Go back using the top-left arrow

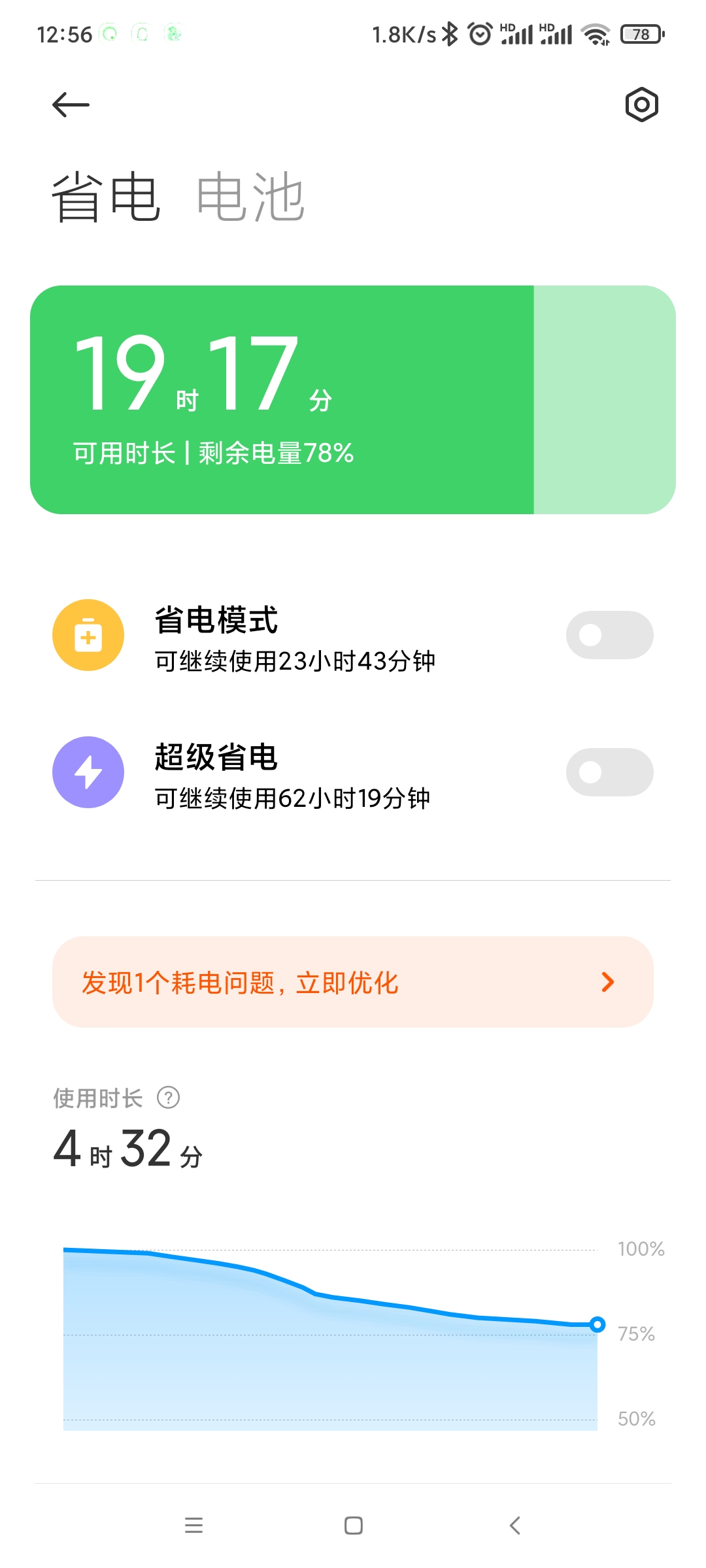click(x=71, y=105)
